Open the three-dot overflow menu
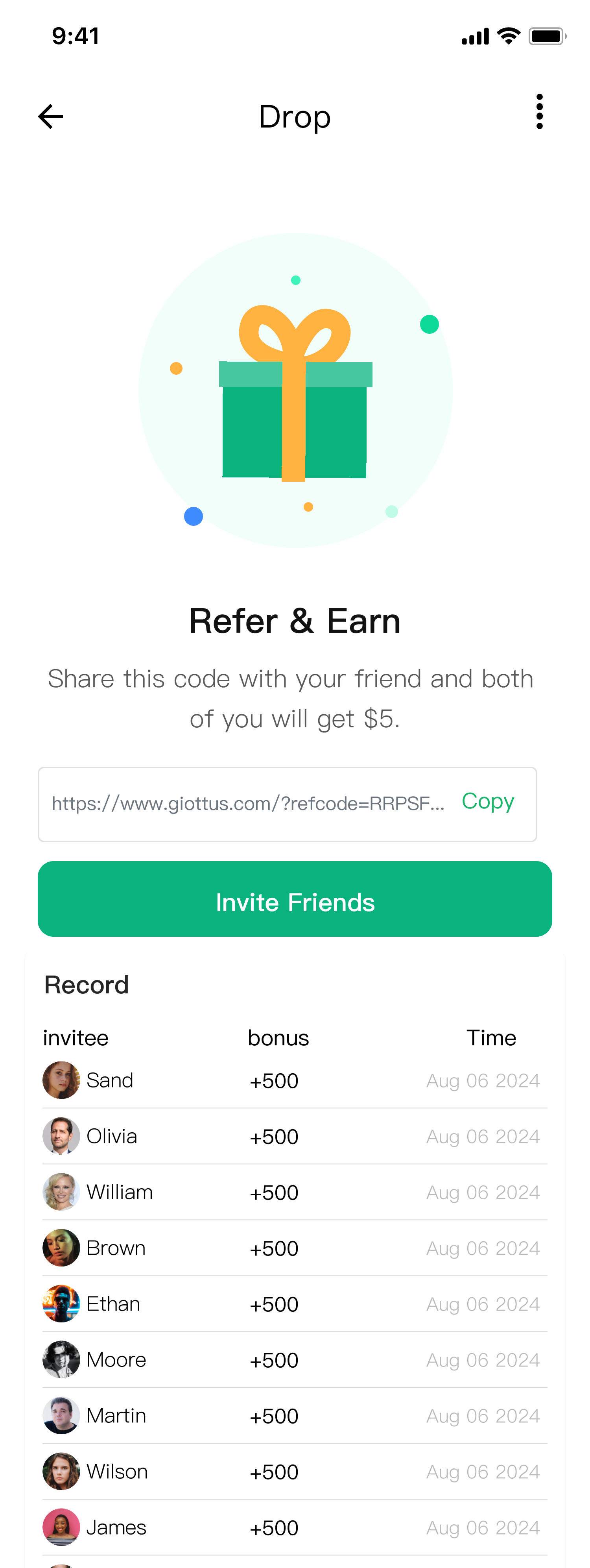The width and height of the screenshot is (590, 1568). [539, 112]
